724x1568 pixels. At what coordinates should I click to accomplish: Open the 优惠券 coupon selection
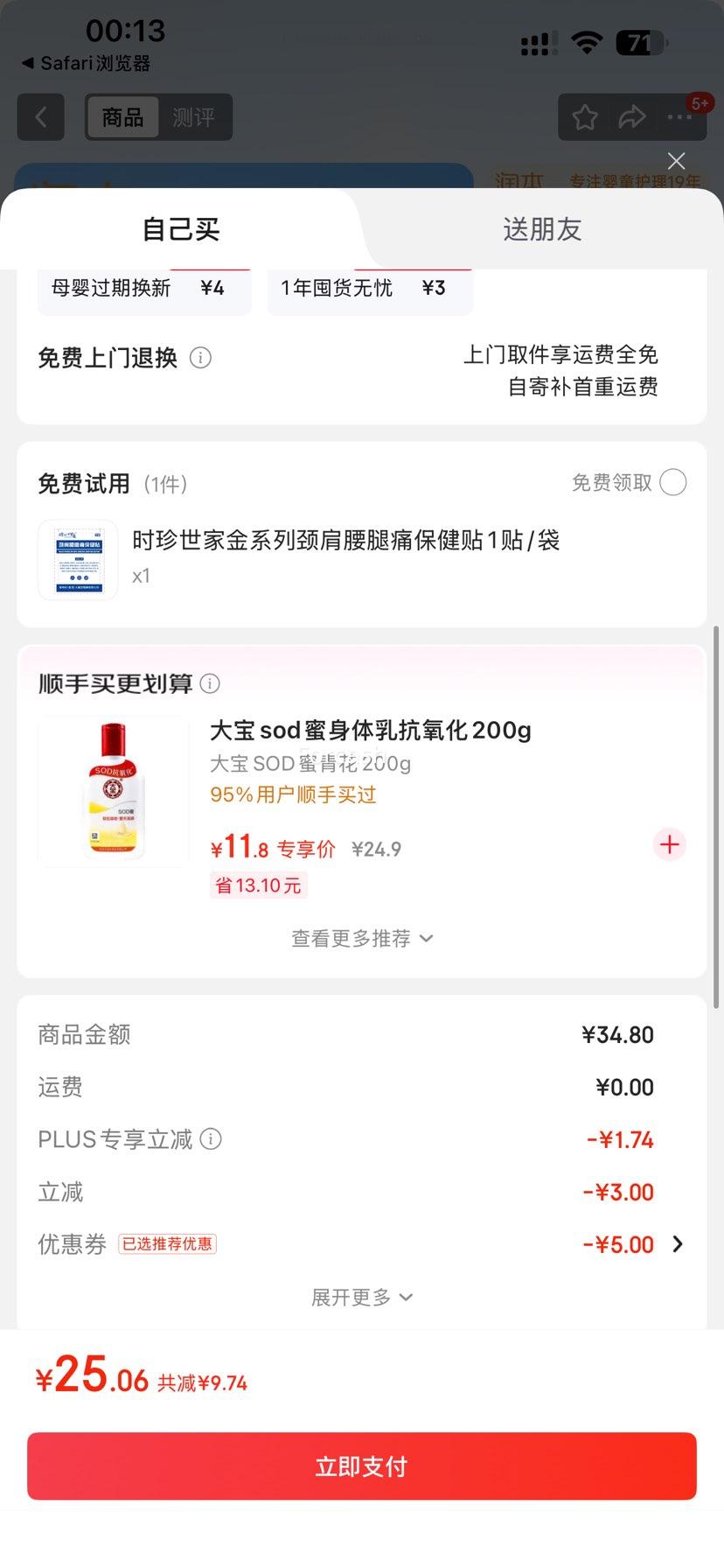(677, 1243)
